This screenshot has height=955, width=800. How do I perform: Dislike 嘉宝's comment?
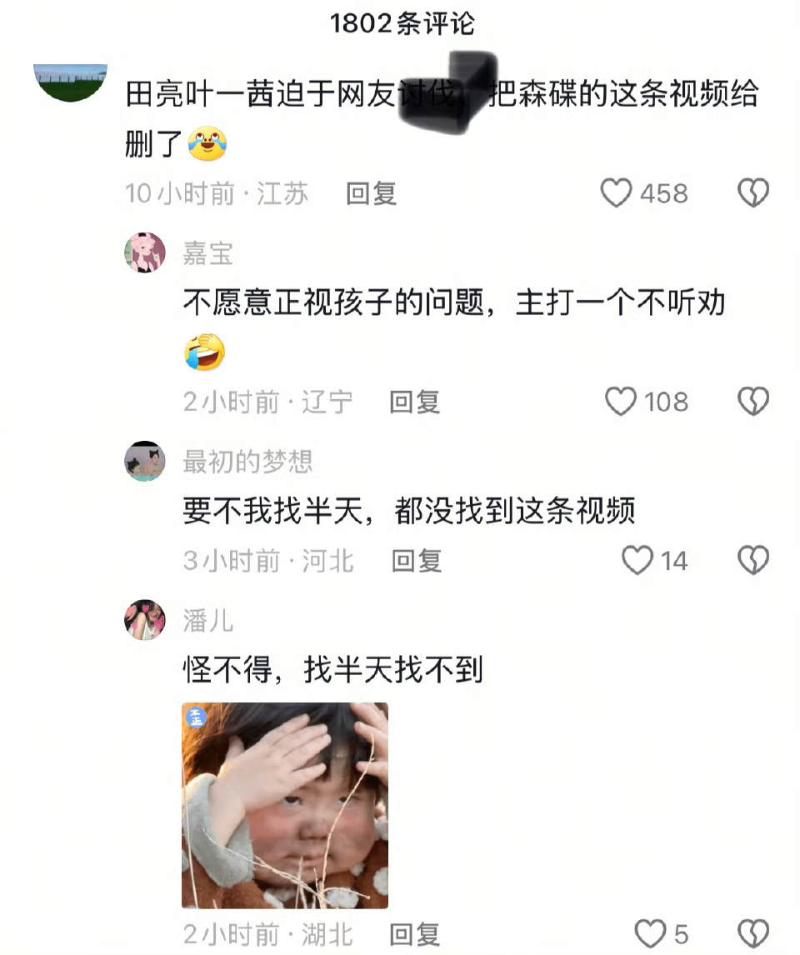point(753,402)
